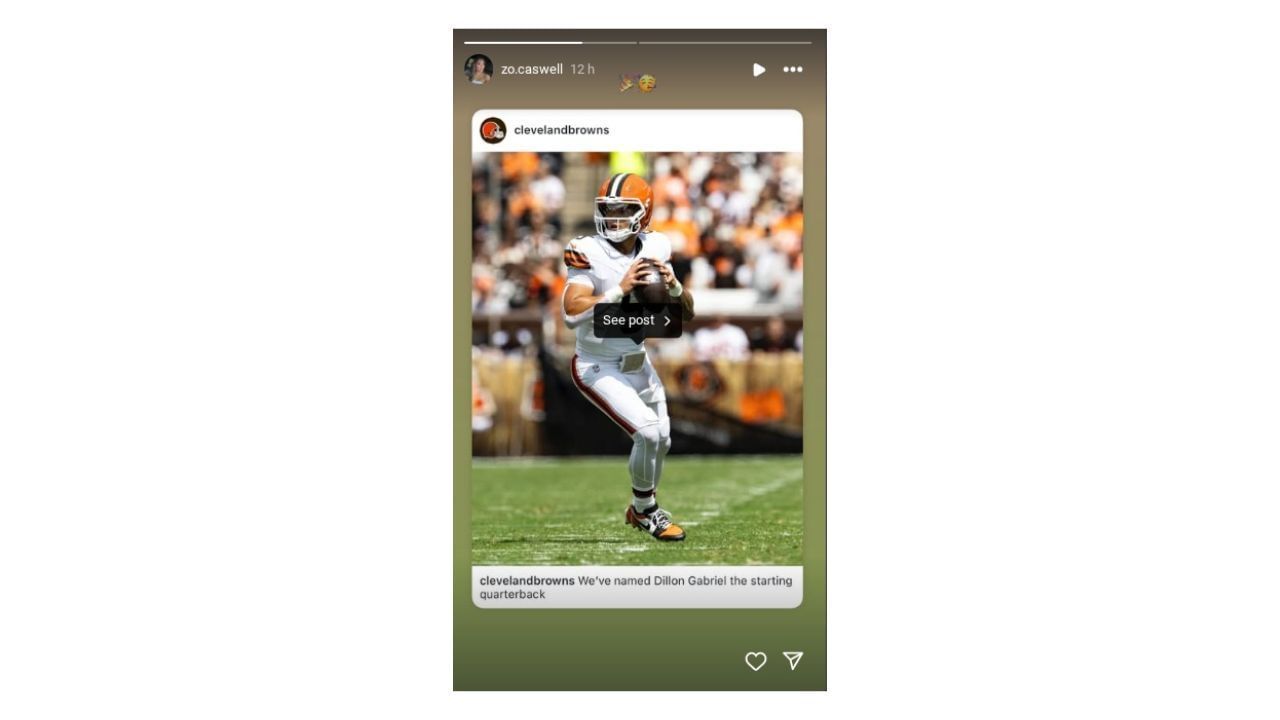Screen dimensions: 1280x720
Task: Share this story via the paper plane icon
Action: 793,661
